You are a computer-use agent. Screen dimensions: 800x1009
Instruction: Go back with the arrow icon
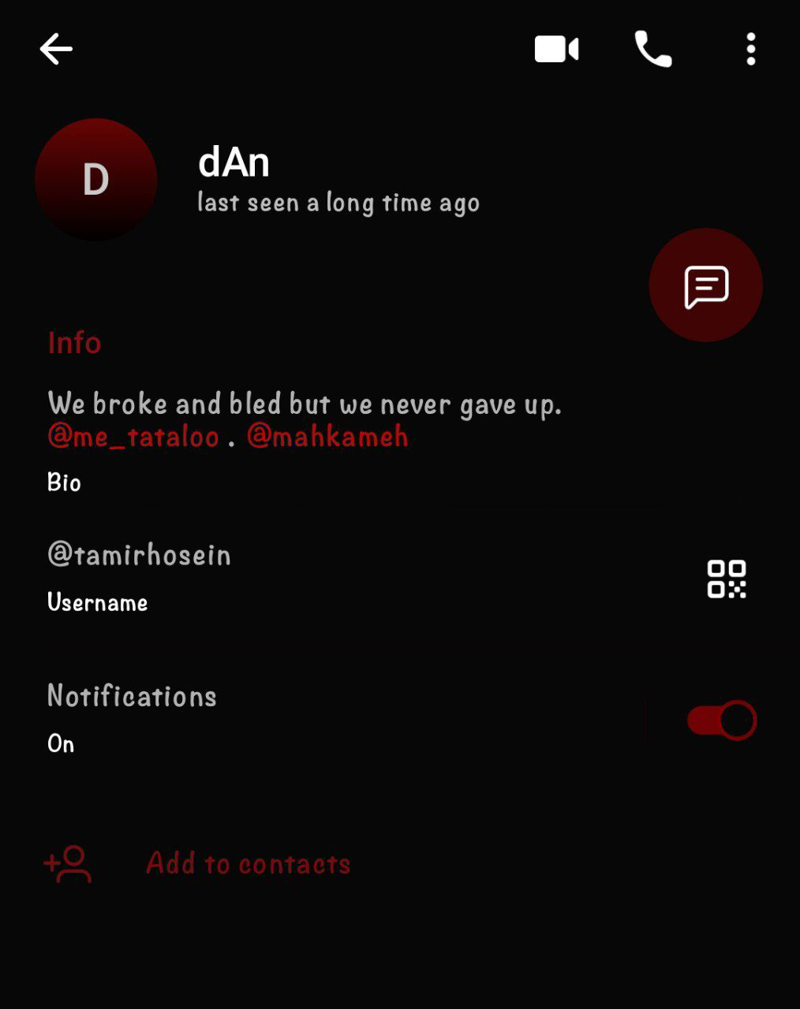click(x=56, y=49)
